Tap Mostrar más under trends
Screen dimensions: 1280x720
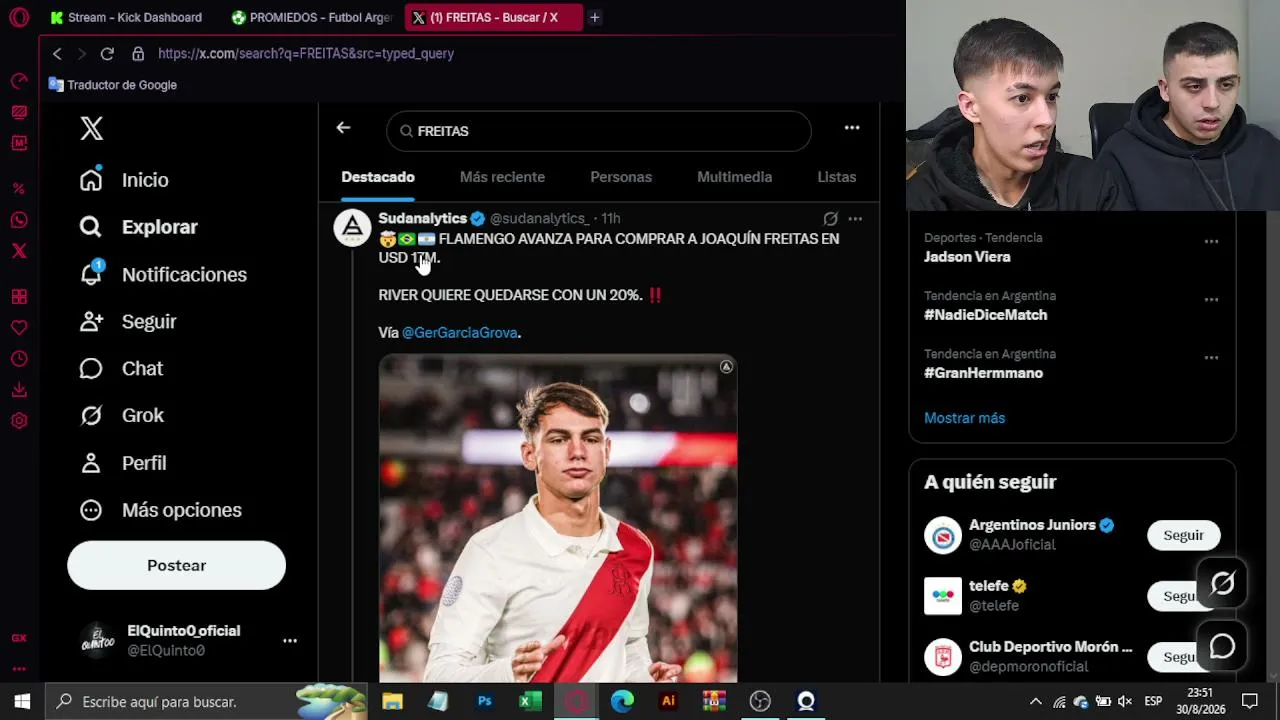pyautogui.click(x=964, y=418)
